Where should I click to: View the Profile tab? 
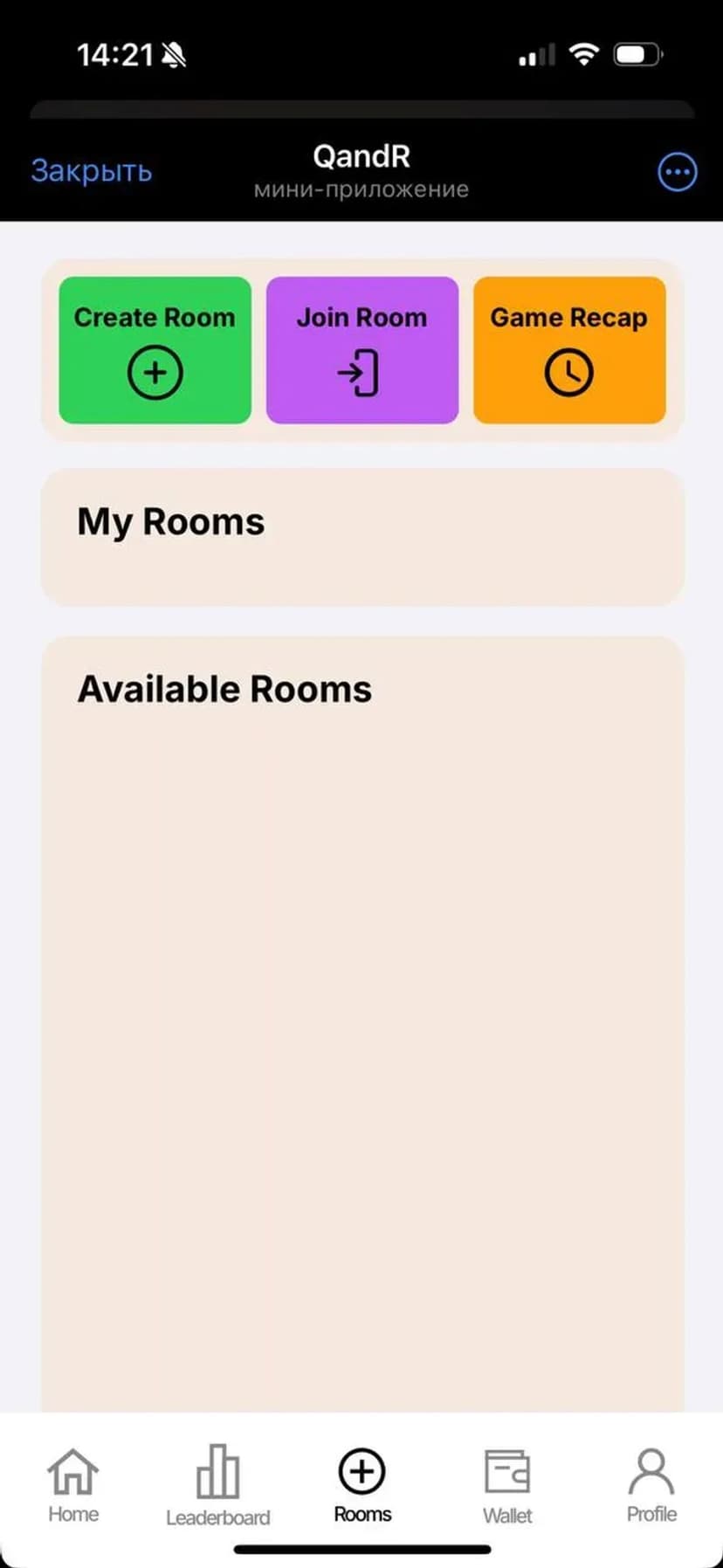[651, 1485]
